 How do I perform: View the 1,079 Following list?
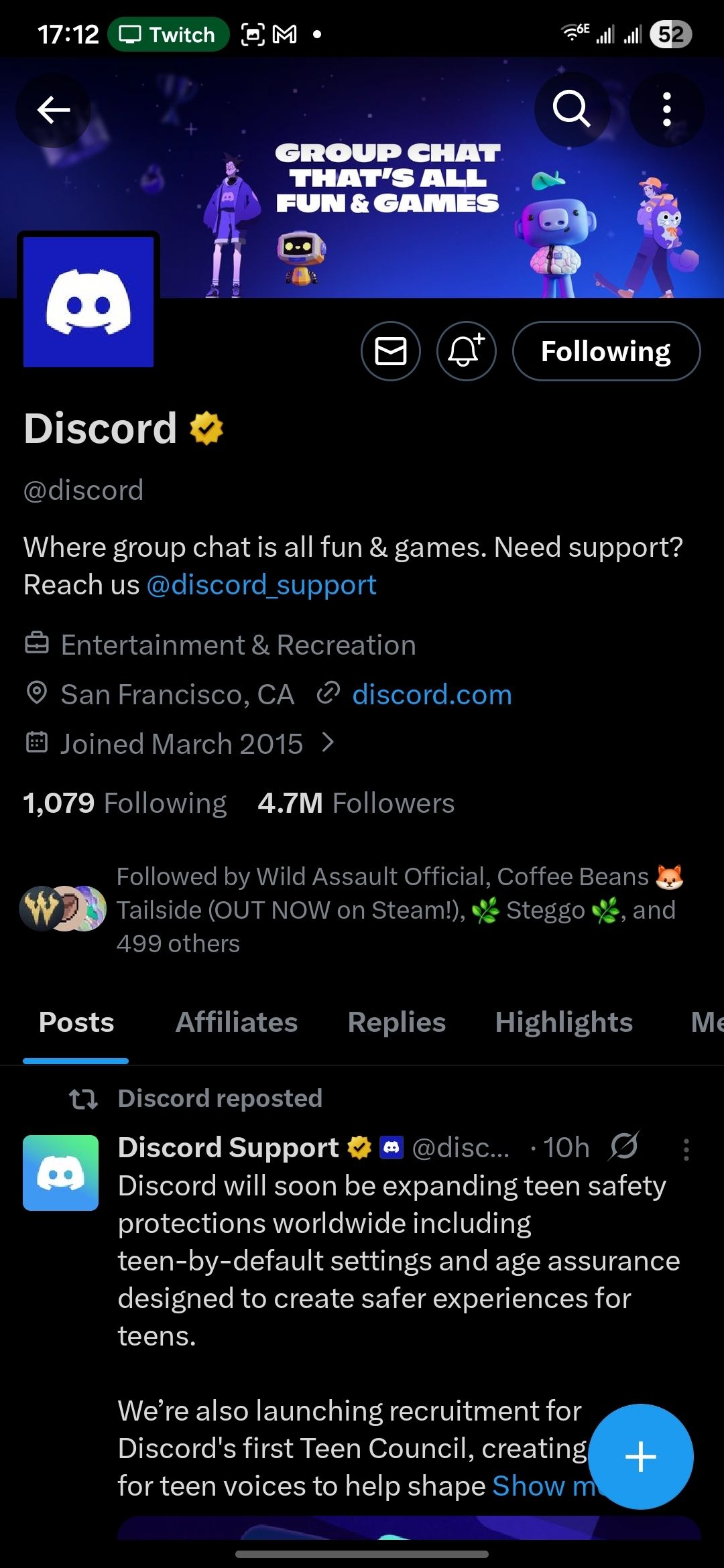click(x=125, y=803)
